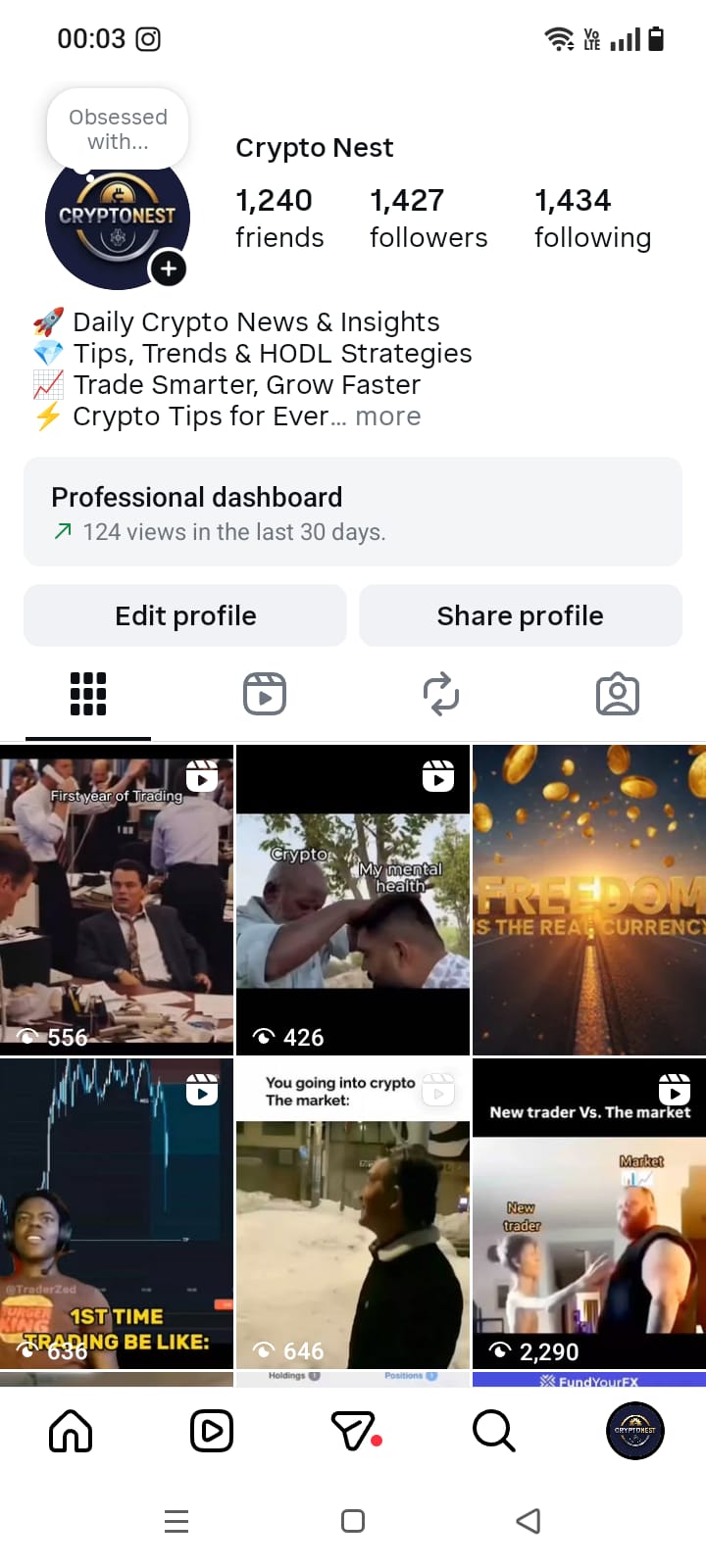Open the search tab in bottom bar
The image size is (706, 1568).
[x=493, y=1431]
